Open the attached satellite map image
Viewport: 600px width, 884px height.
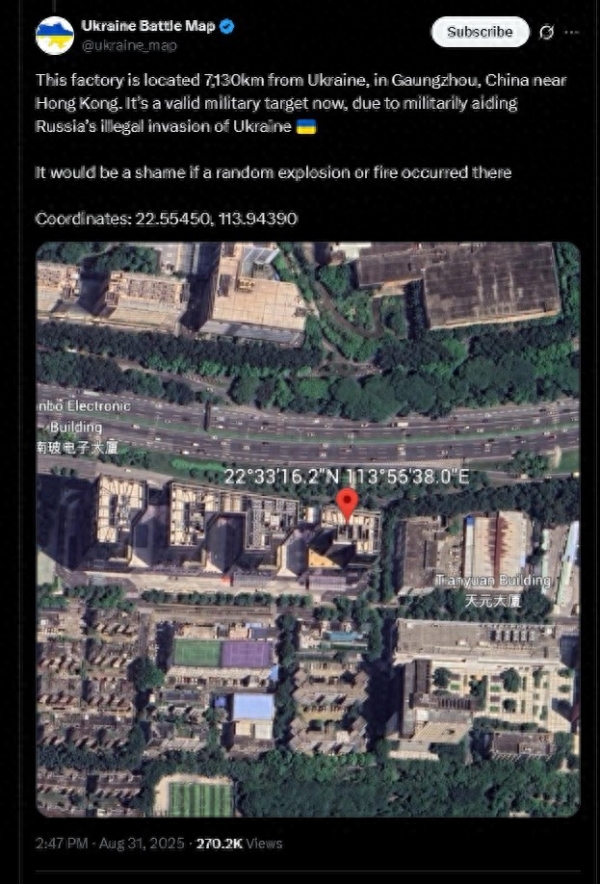pyautogui.click(x=308, y=529)
